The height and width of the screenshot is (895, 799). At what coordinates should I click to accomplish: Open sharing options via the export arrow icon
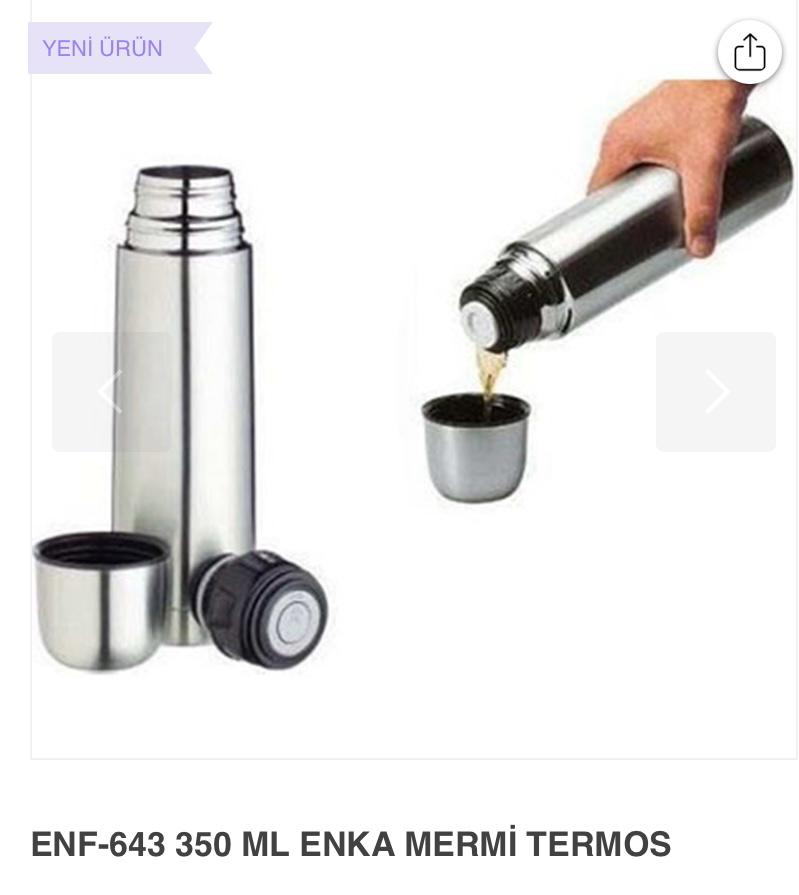click(751, 51)
